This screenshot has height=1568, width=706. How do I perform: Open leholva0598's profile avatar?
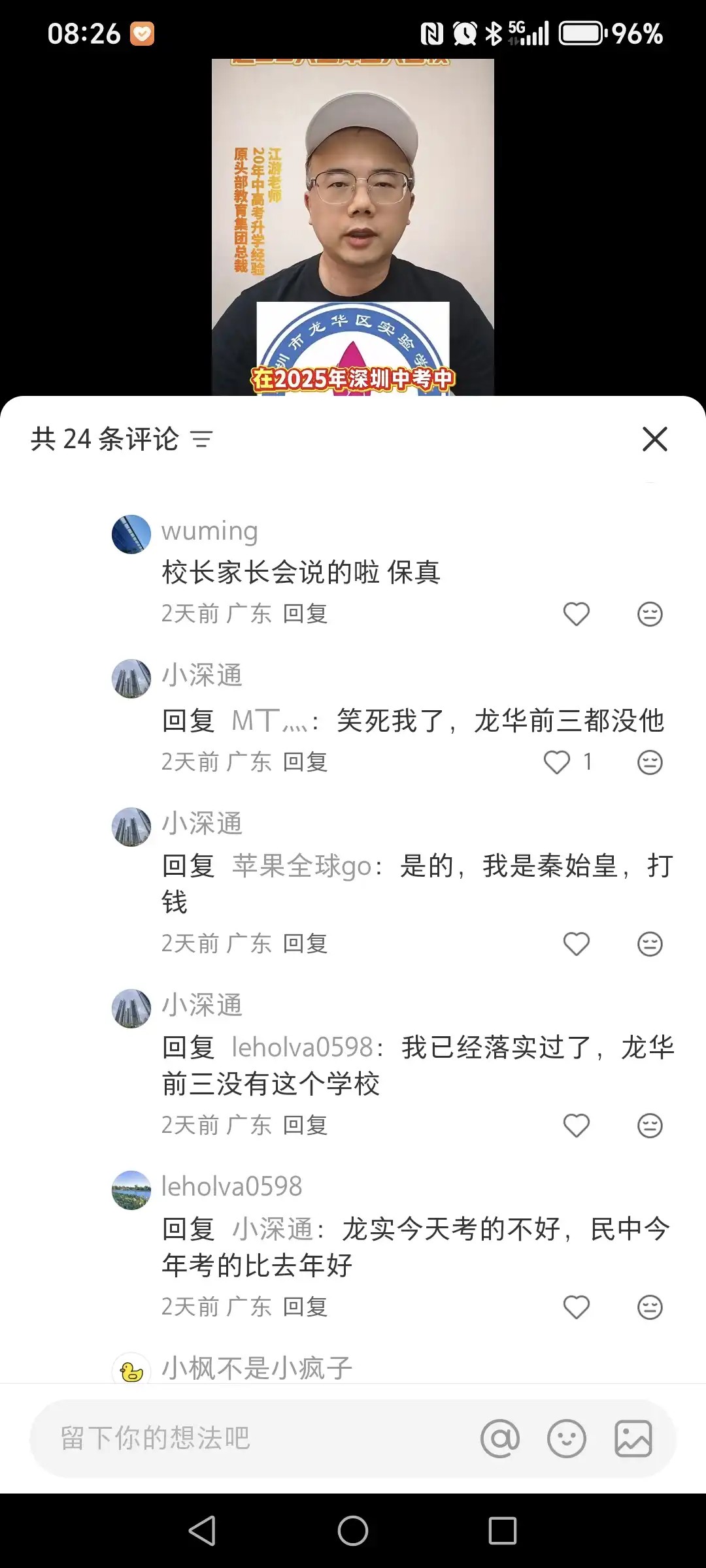pos(131,1190)
